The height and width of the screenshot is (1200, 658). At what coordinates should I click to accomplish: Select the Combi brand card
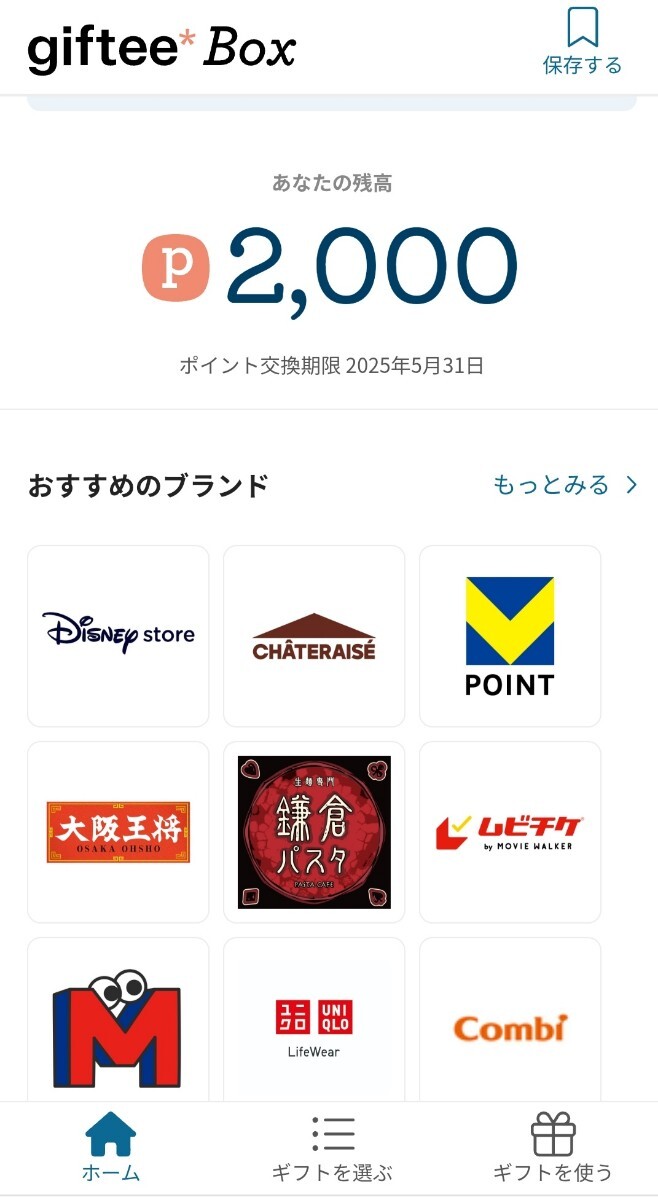[x=510, y=1019]
